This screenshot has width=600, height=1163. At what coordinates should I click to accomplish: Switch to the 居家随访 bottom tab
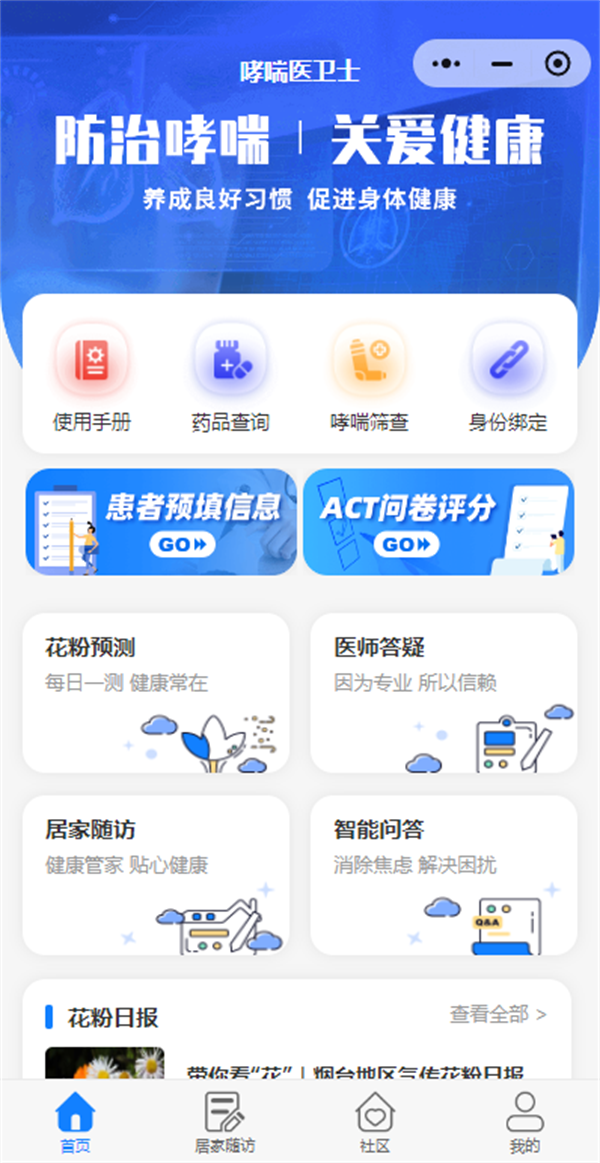pyautogui.click(x=225, y=1122)
